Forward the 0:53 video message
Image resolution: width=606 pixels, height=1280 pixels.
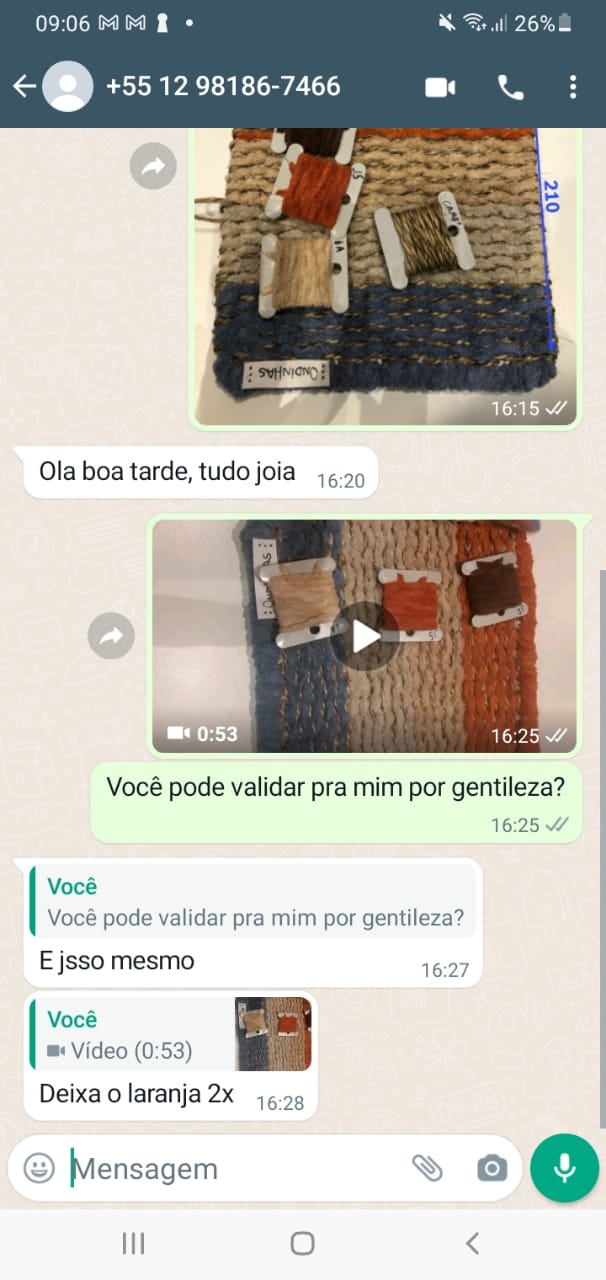[111, 635]
